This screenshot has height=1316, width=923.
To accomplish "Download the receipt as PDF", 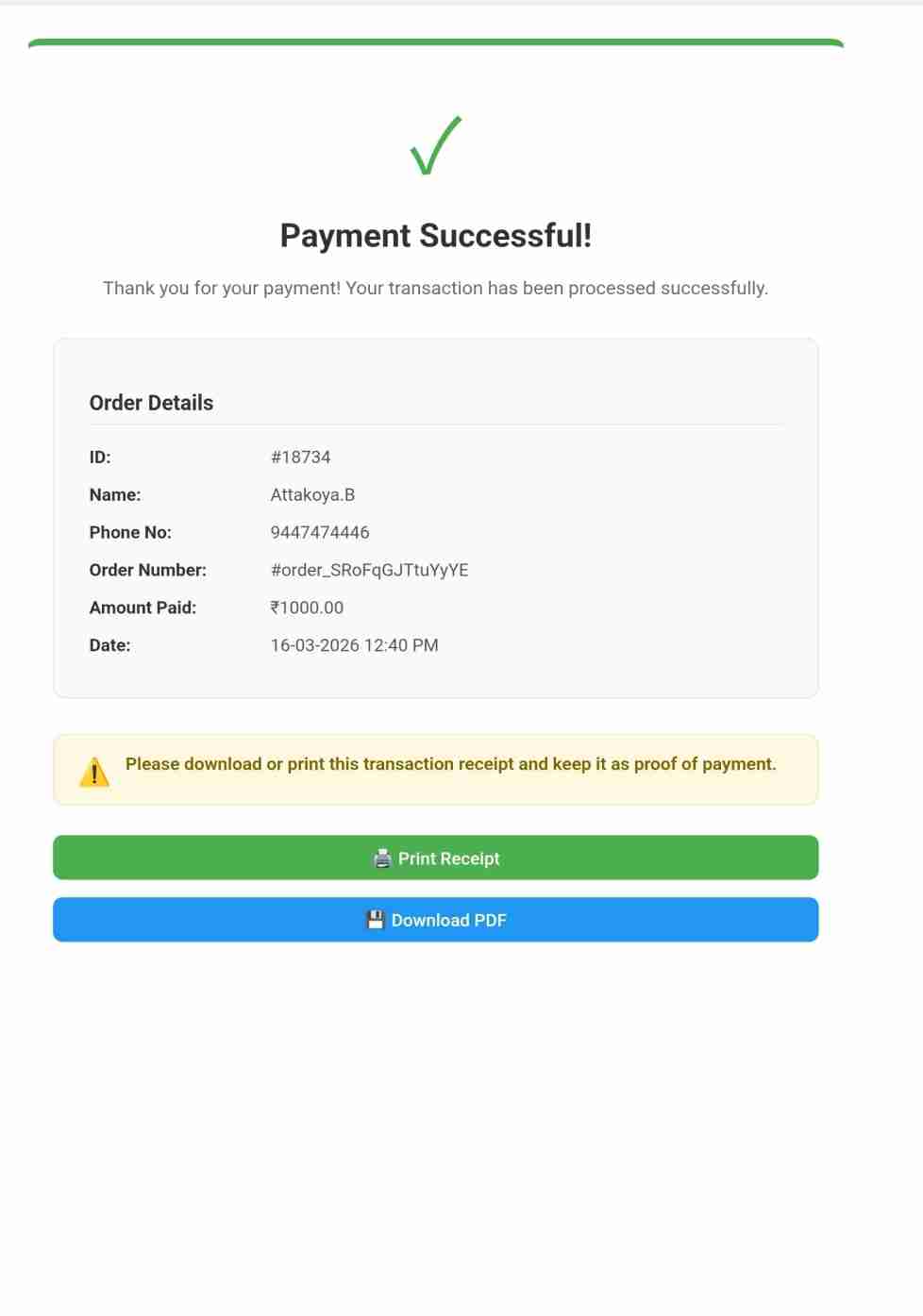I will [x=435, y=920].
